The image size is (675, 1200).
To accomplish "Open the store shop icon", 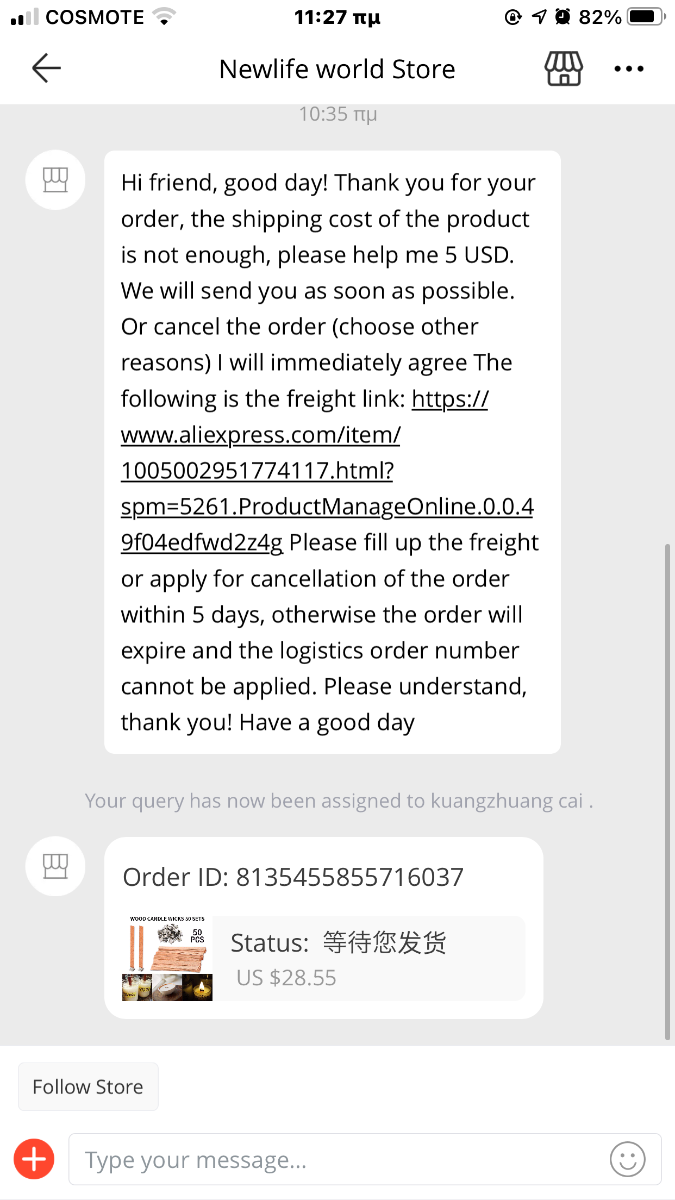I will click(563, 68).
